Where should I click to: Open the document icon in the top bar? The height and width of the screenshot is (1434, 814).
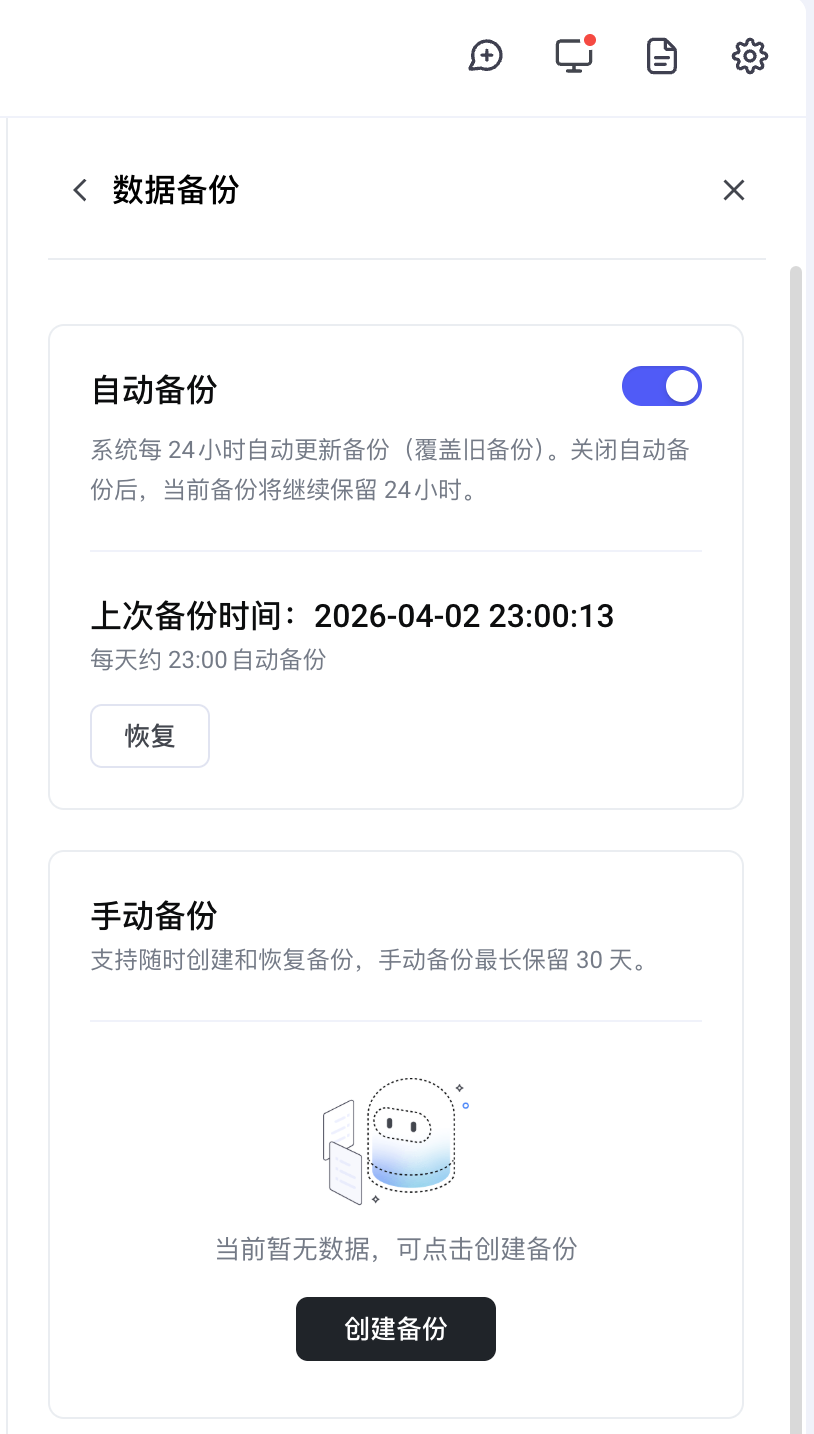coord(662,56)
